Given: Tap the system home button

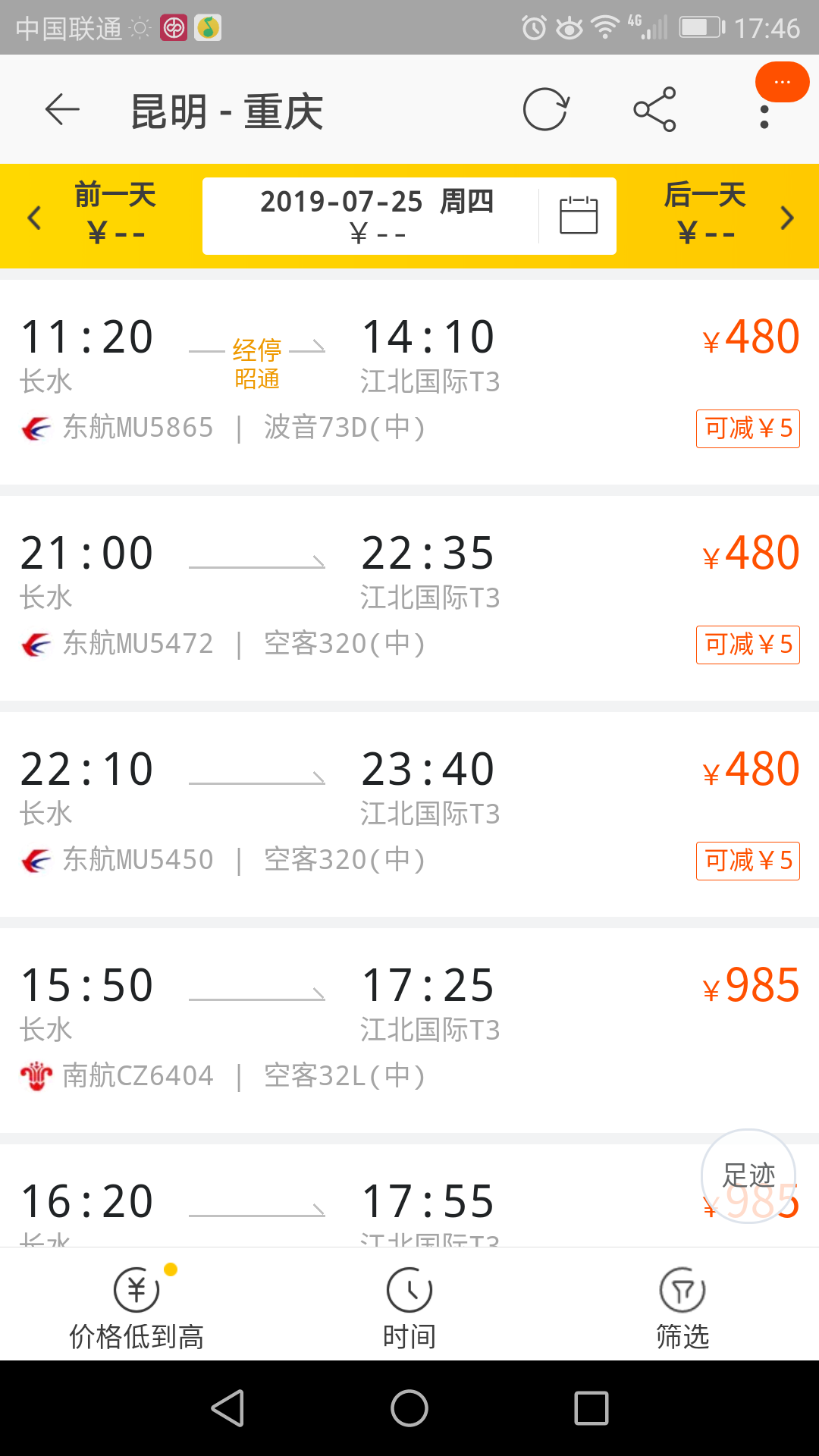Looking at the screenshot, I should click(409, 1408).
